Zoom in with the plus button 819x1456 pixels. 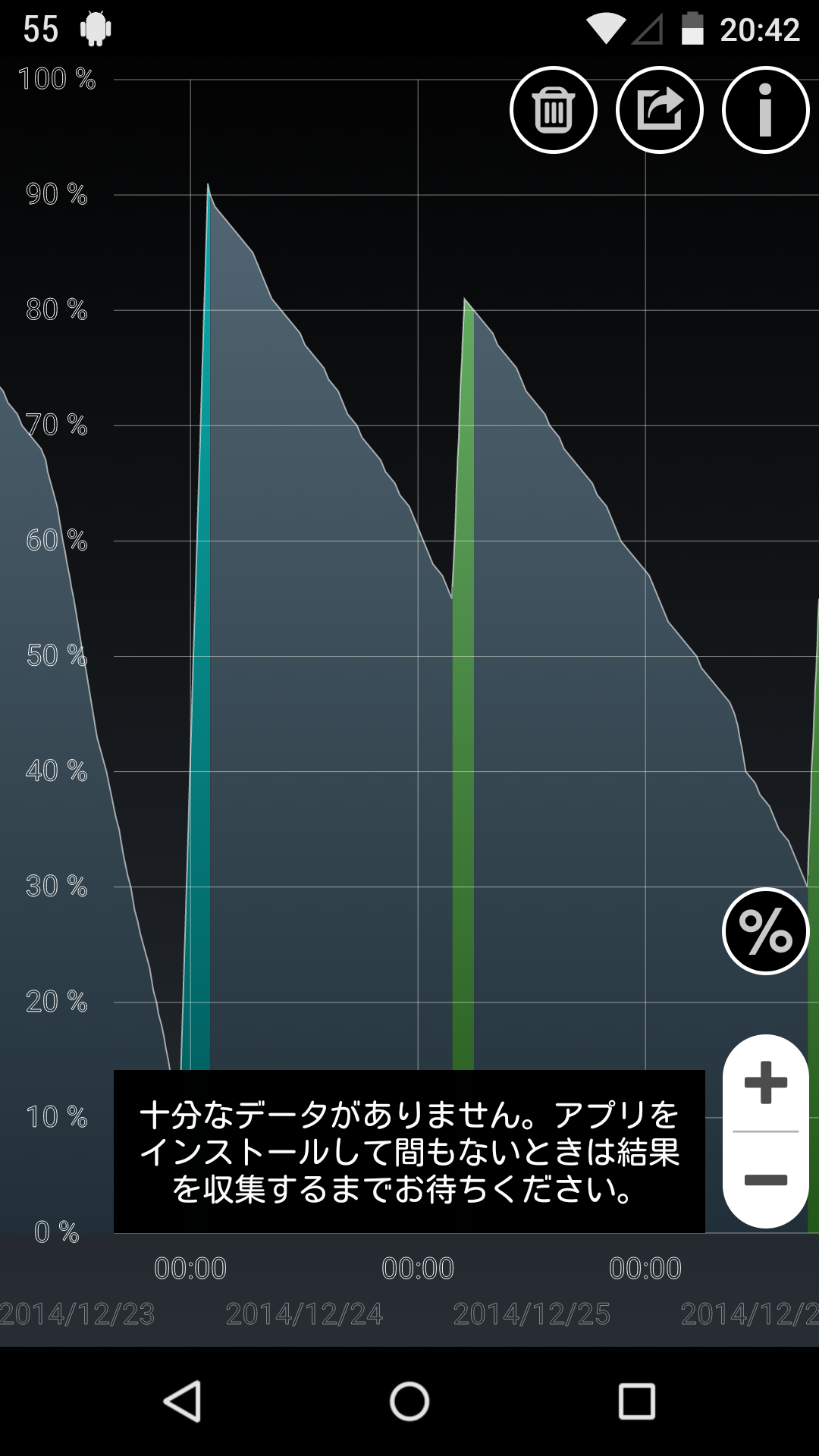766,1083
